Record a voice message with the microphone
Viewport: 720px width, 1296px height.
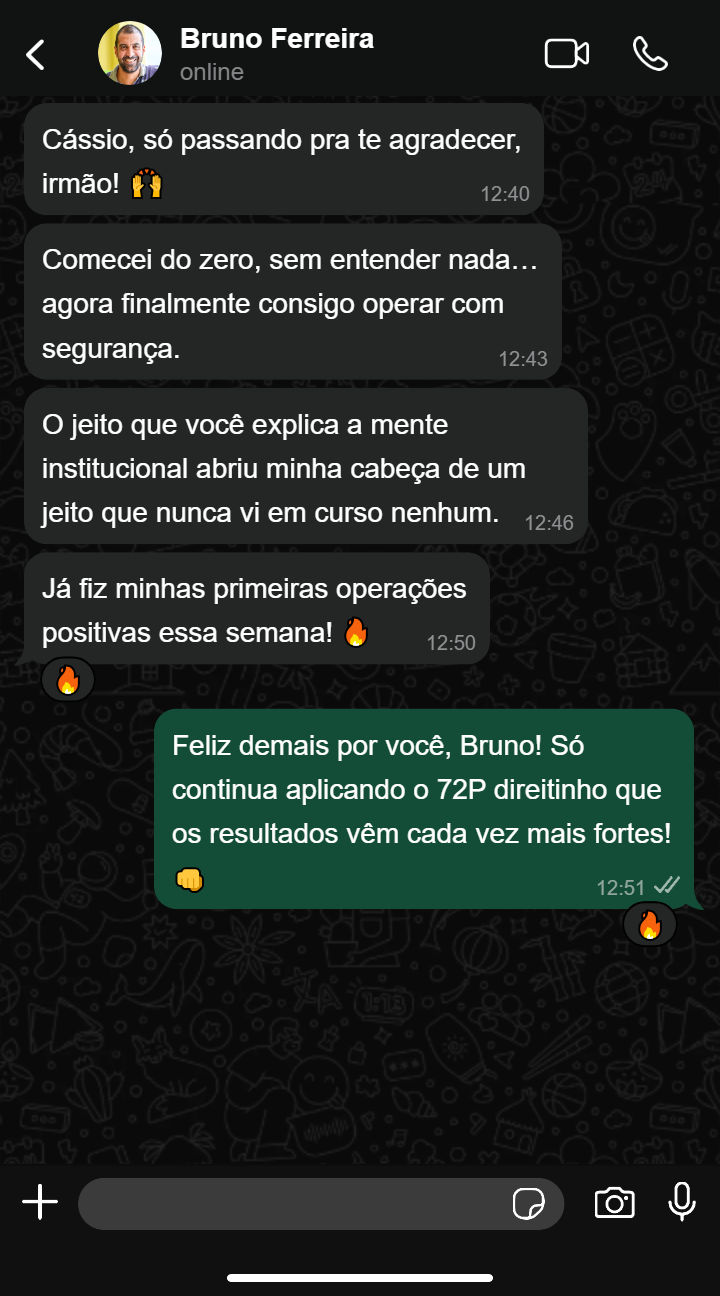point(682,1202)
